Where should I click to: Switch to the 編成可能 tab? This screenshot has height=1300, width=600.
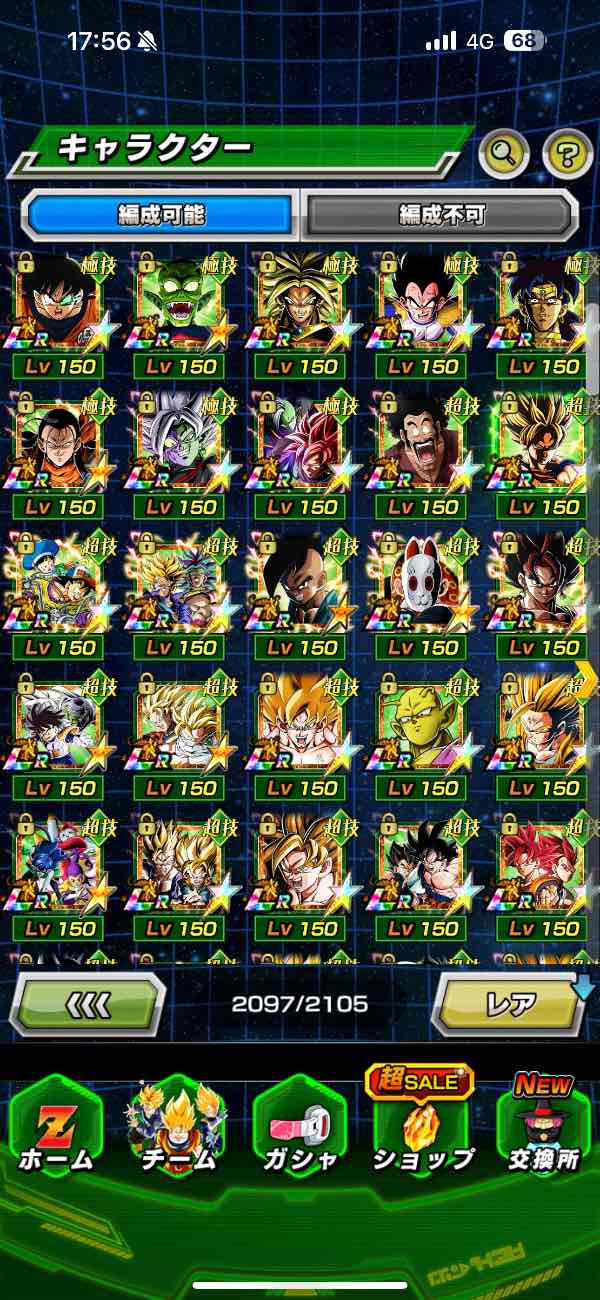pos(161,214)
